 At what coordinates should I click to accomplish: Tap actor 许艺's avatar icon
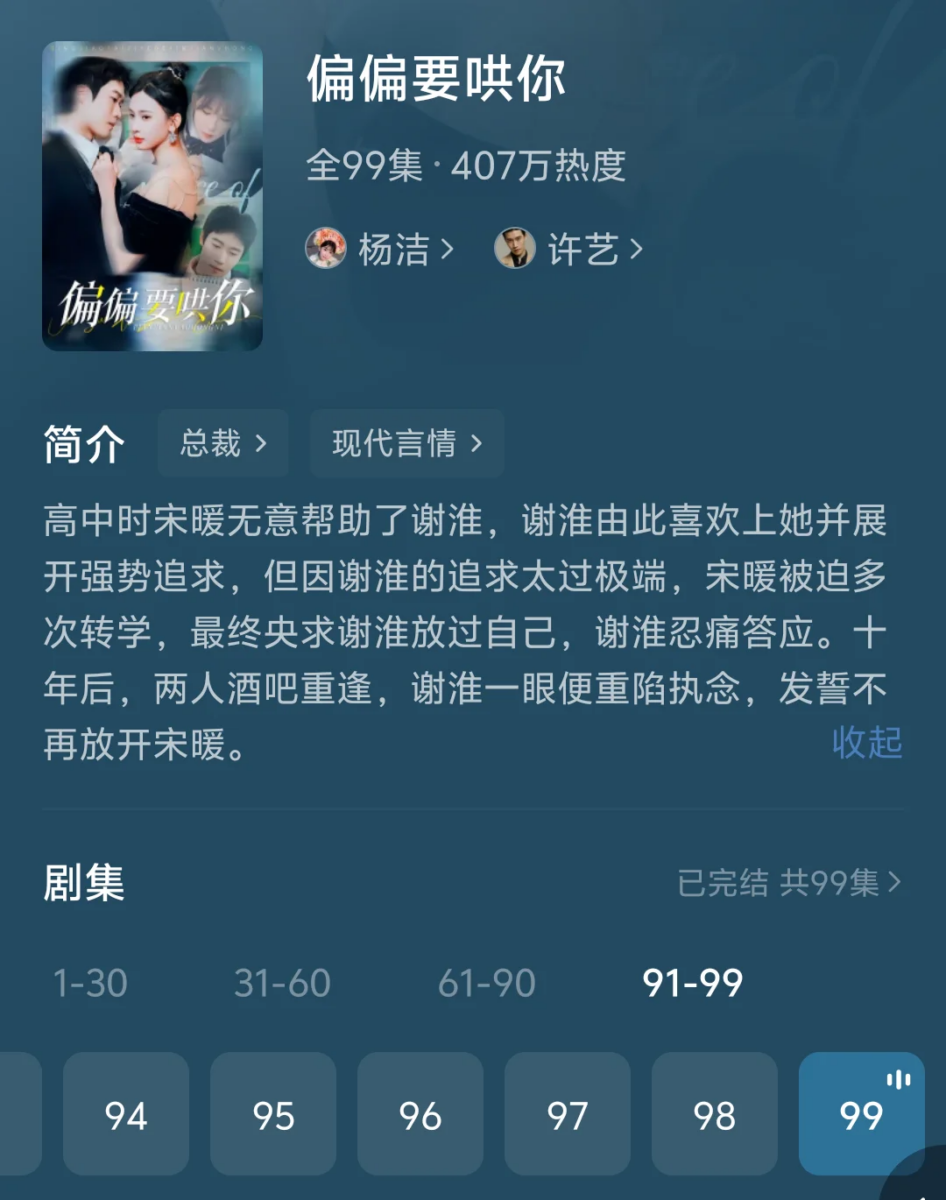(x=514, y=248)
